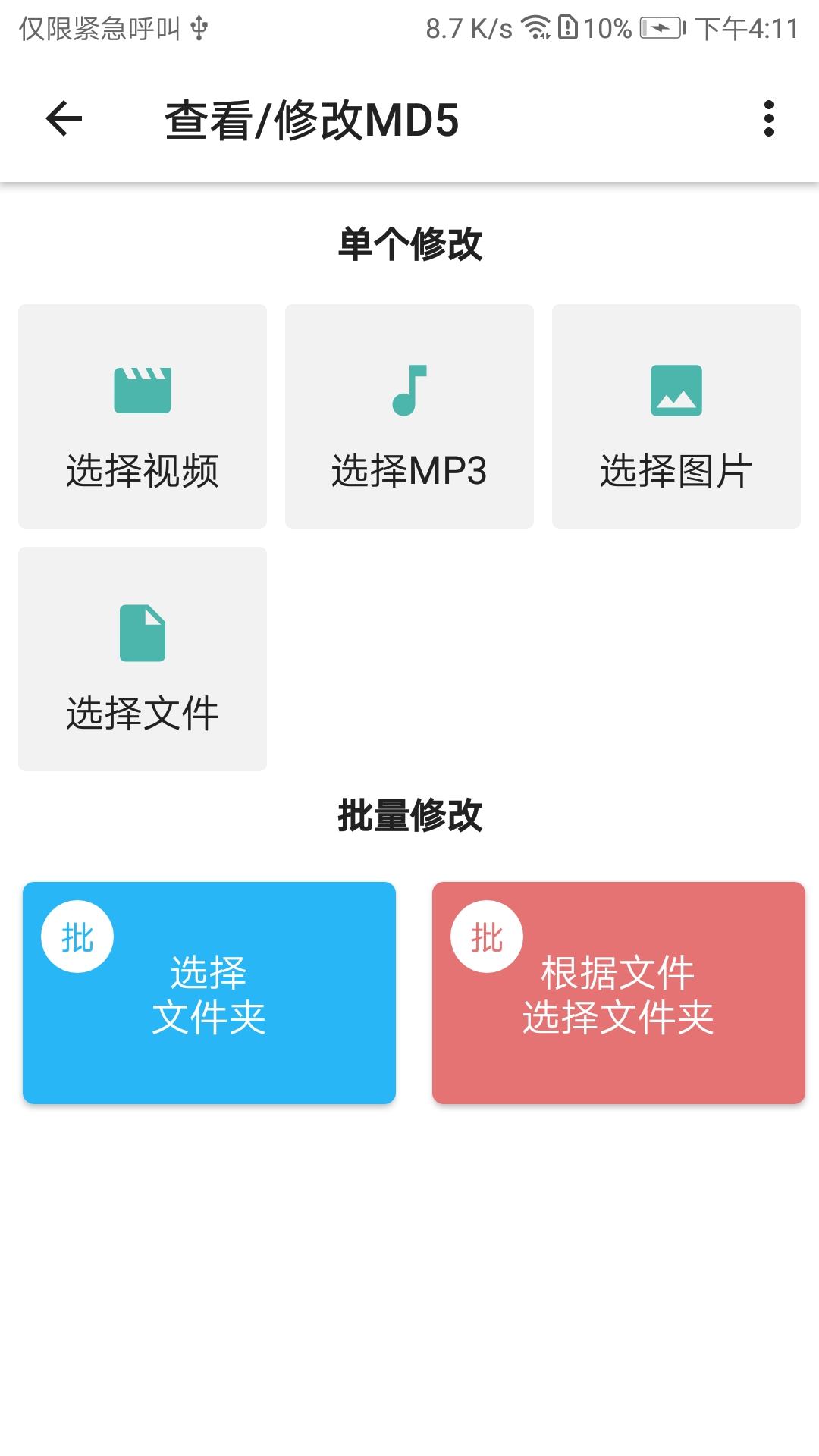Click the 批 badge on the blue card
The image size is (819, 1456).
(x=77, y=937)
